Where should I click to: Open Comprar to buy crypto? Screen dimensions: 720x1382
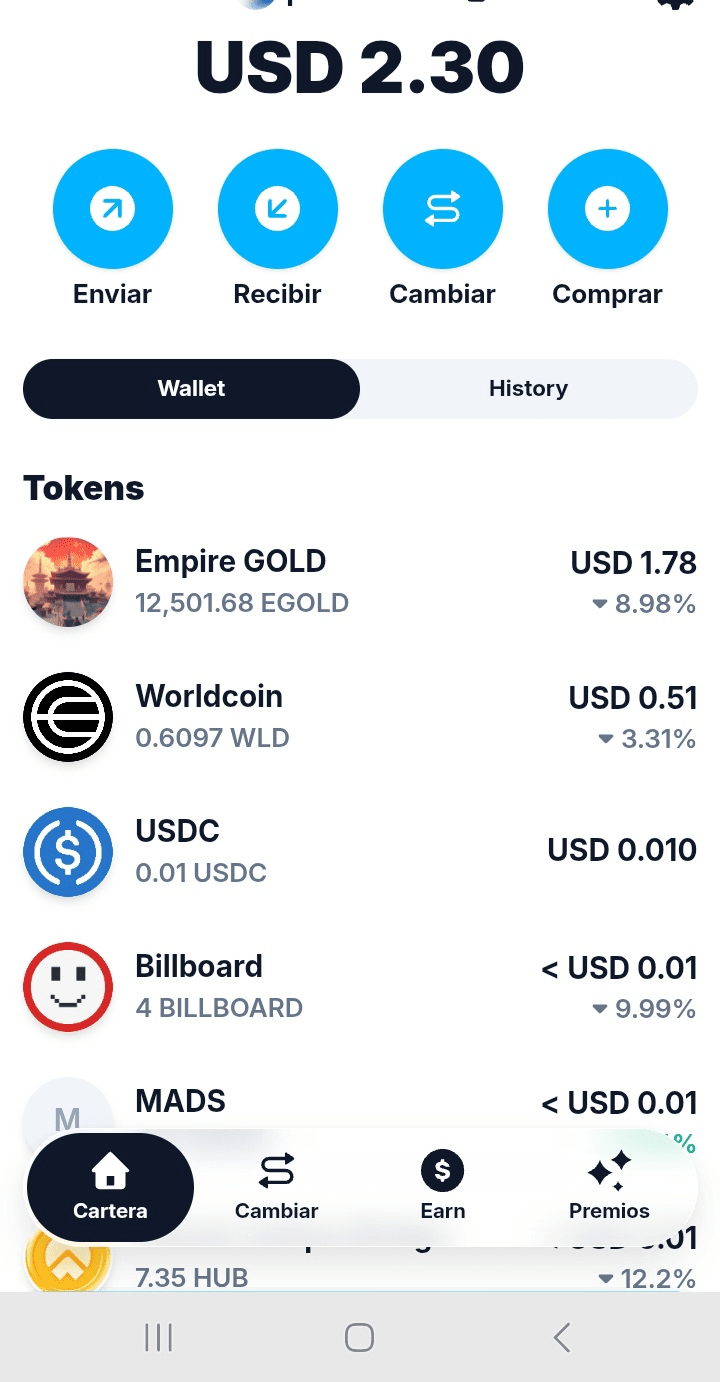click(x=607, y=209)
